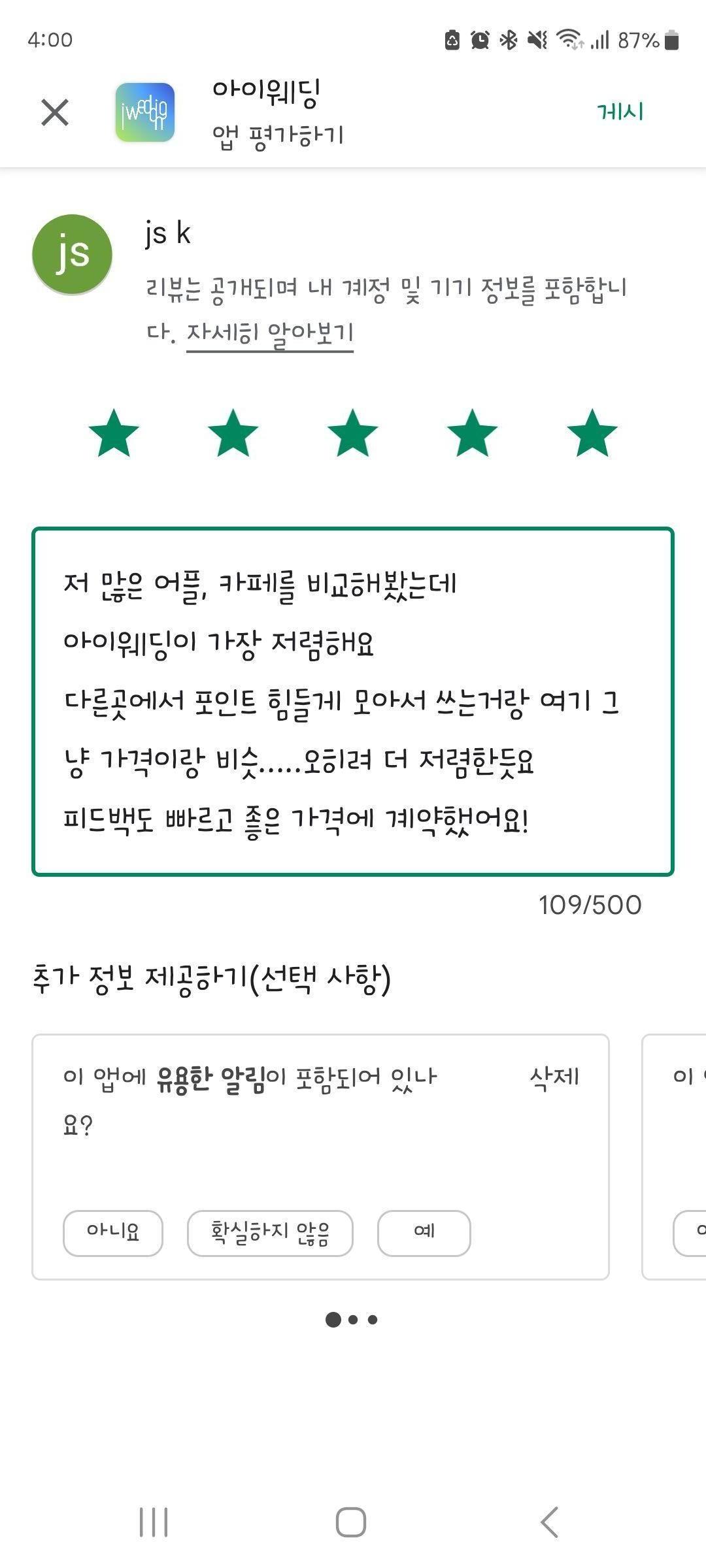This screenshot has width=706, height=1568.
Task: Open the 자세히 알아보기 link
Action: [x=269, y=333]
